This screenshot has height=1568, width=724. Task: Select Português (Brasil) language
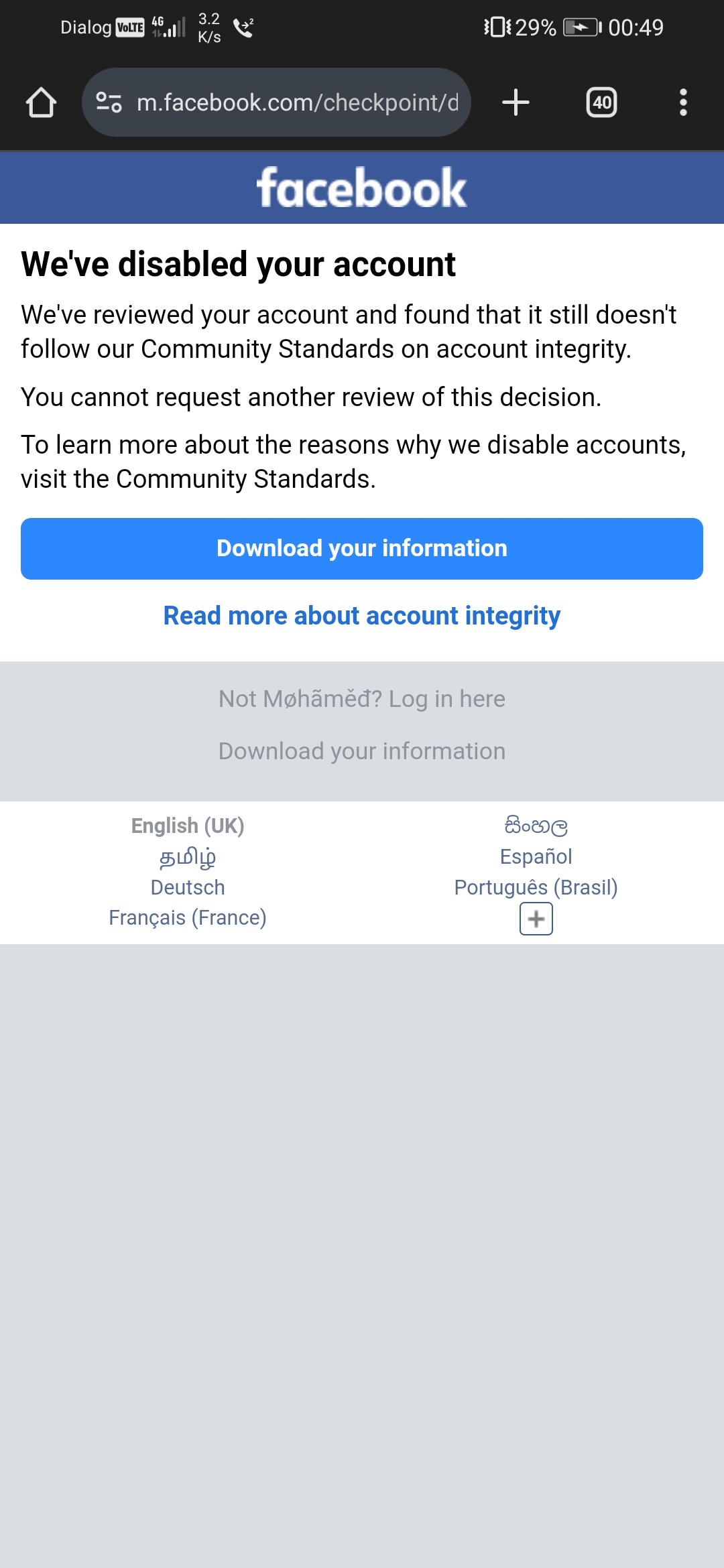[536, 887]
